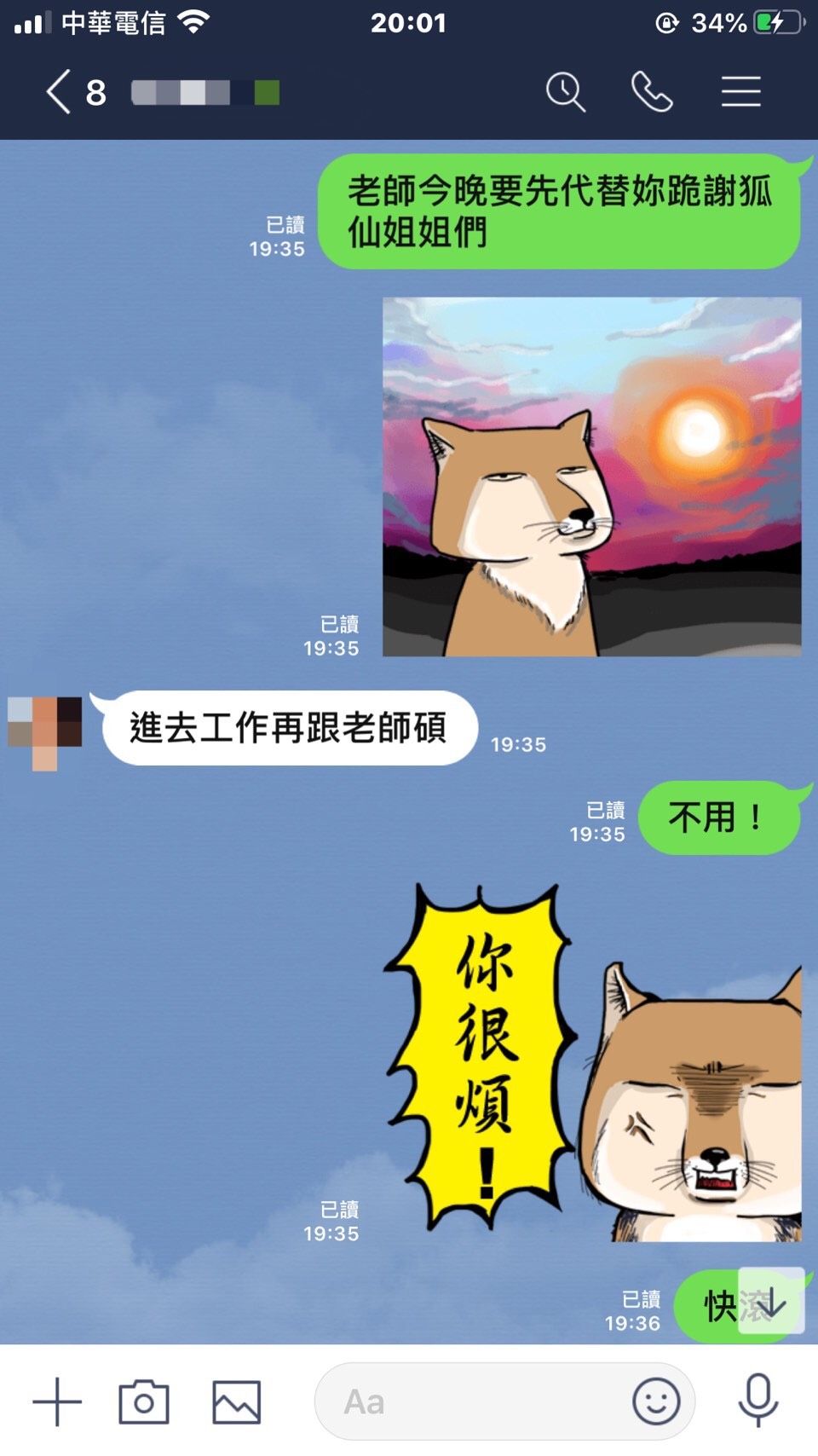Open the 你很煩 fox image
This screenshot has width=818, height=1456.
591,1062
